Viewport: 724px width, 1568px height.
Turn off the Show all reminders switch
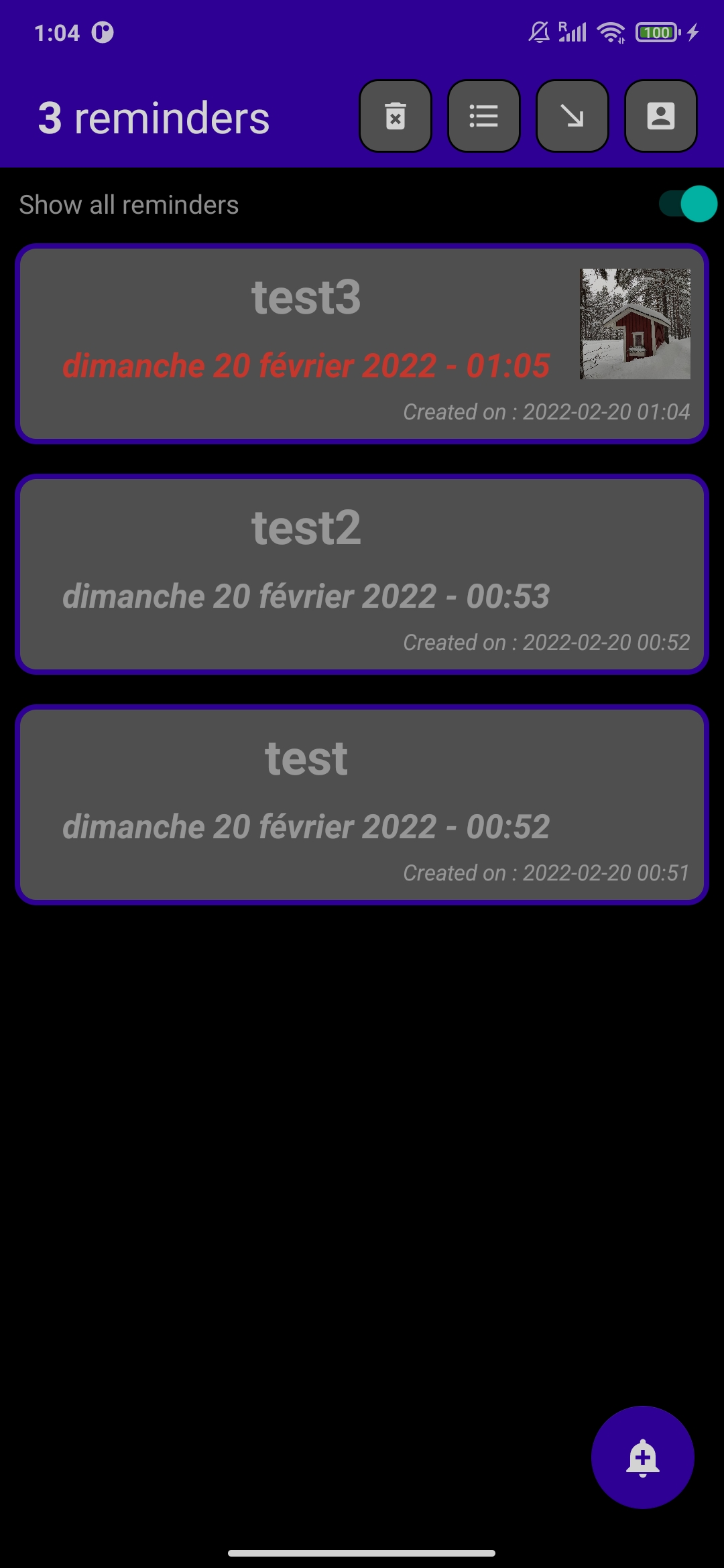pyautogui.click(x=688, y=204)
